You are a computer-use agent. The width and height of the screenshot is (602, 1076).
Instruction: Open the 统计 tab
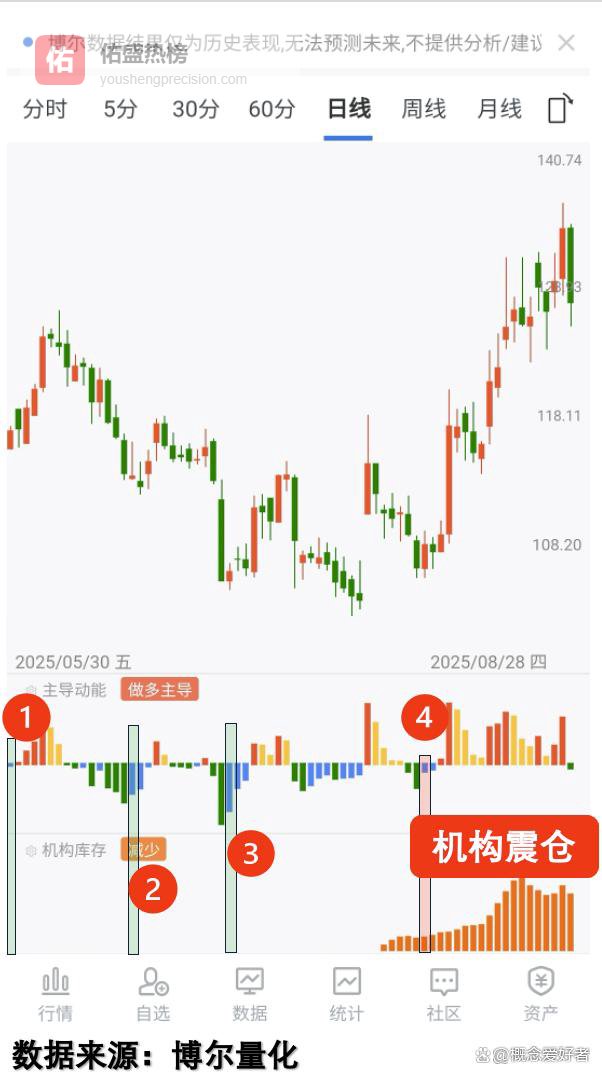[347, 994]
